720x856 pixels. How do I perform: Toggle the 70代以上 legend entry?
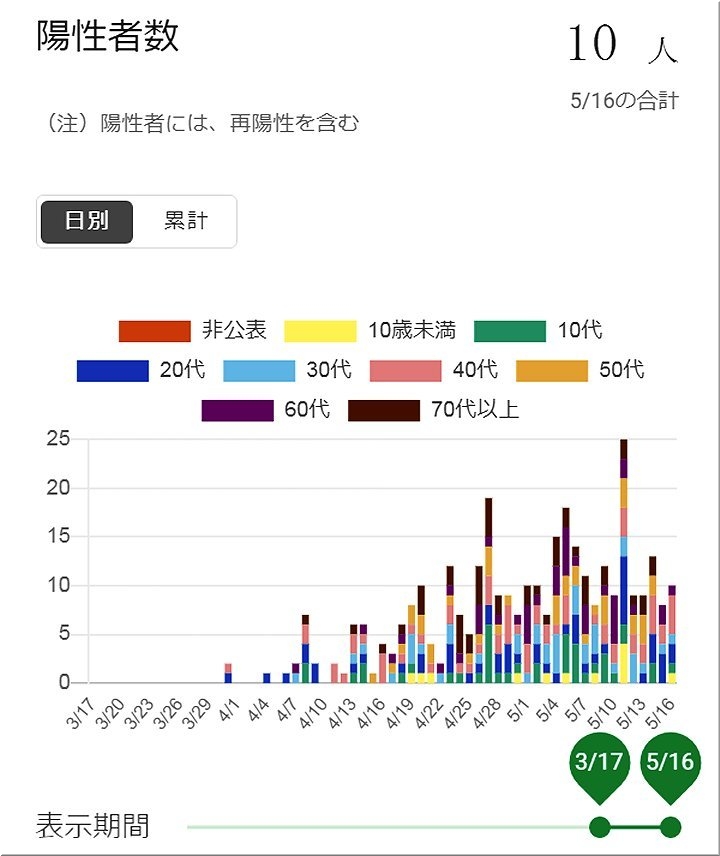tap(433, 409)
